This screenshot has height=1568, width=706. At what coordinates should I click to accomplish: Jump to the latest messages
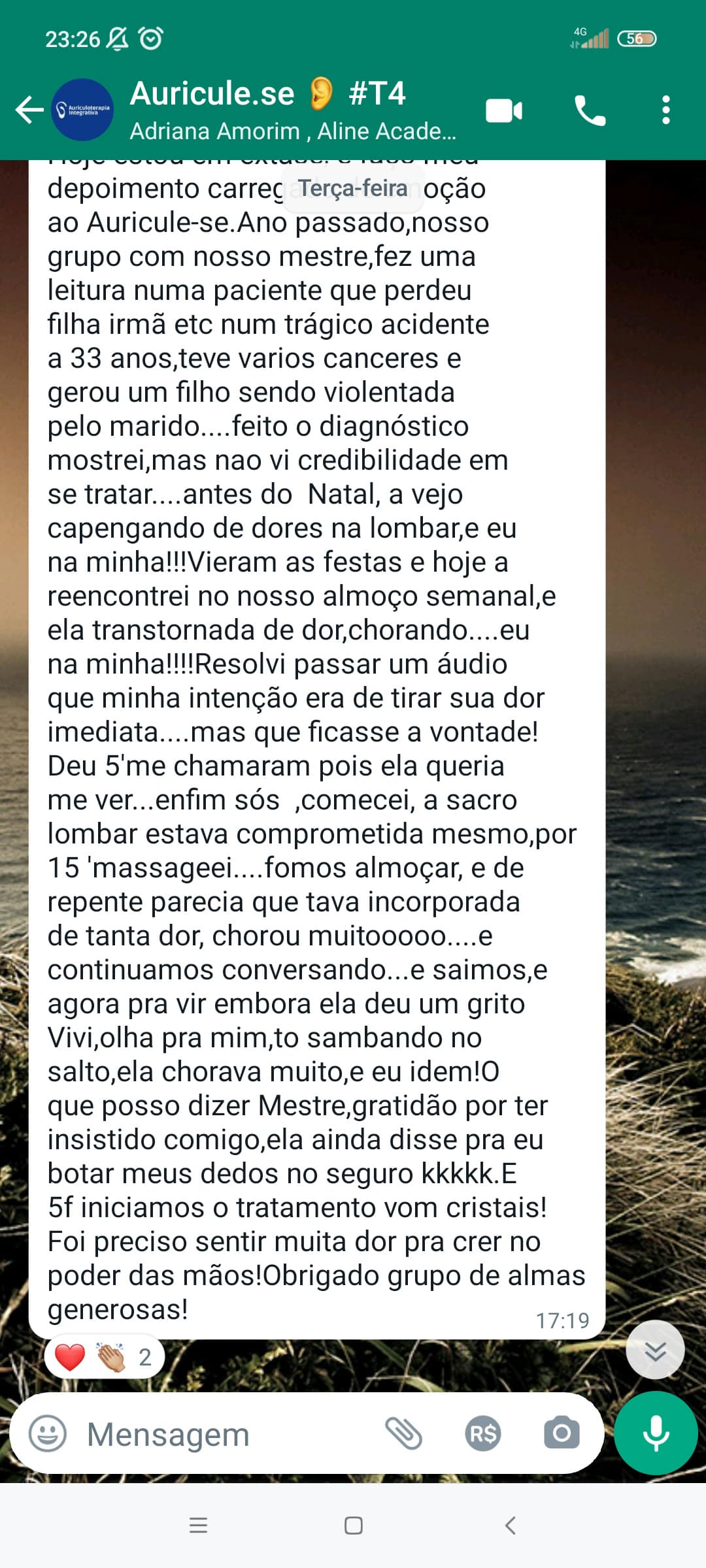coord(655,1350)
